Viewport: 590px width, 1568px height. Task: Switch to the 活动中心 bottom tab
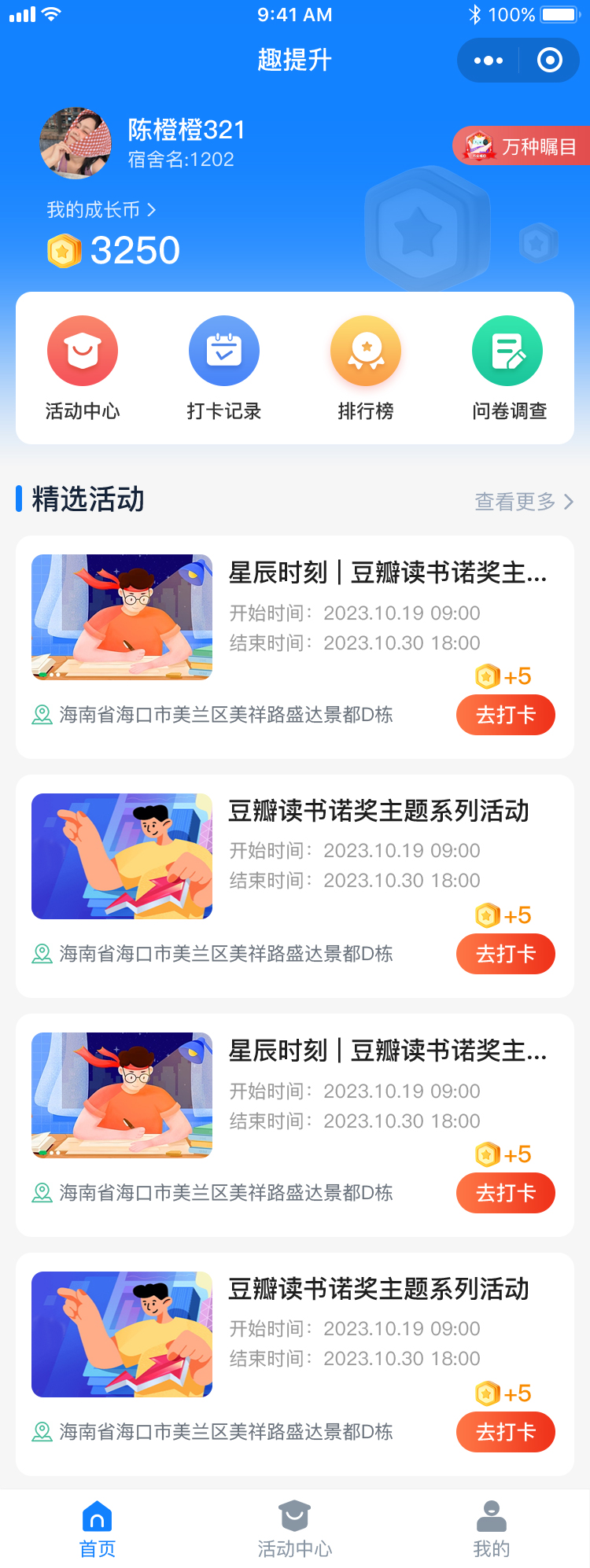coord(295,1529)
